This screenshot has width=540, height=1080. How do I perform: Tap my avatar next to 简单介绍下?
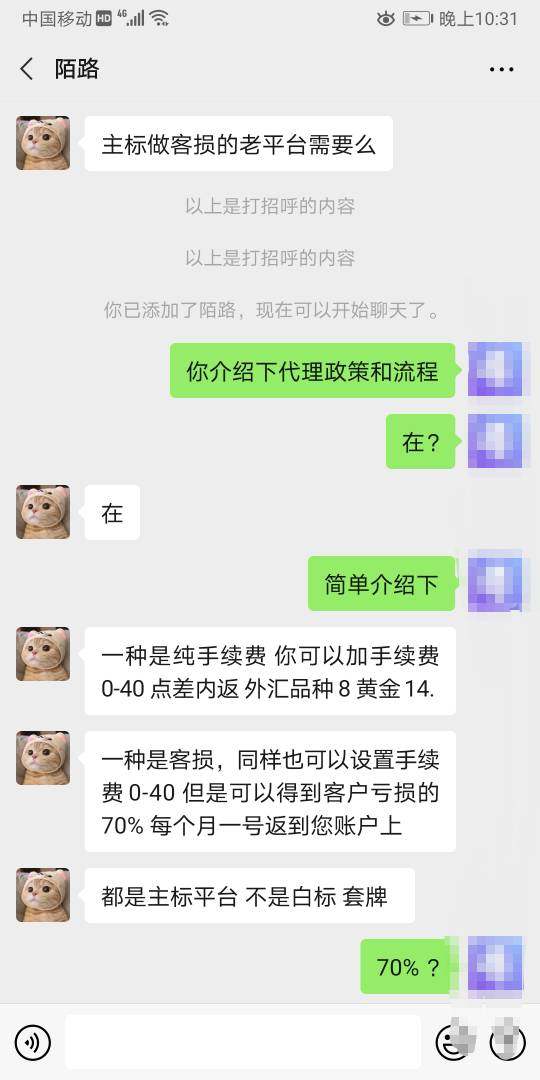tap(495, 583)
